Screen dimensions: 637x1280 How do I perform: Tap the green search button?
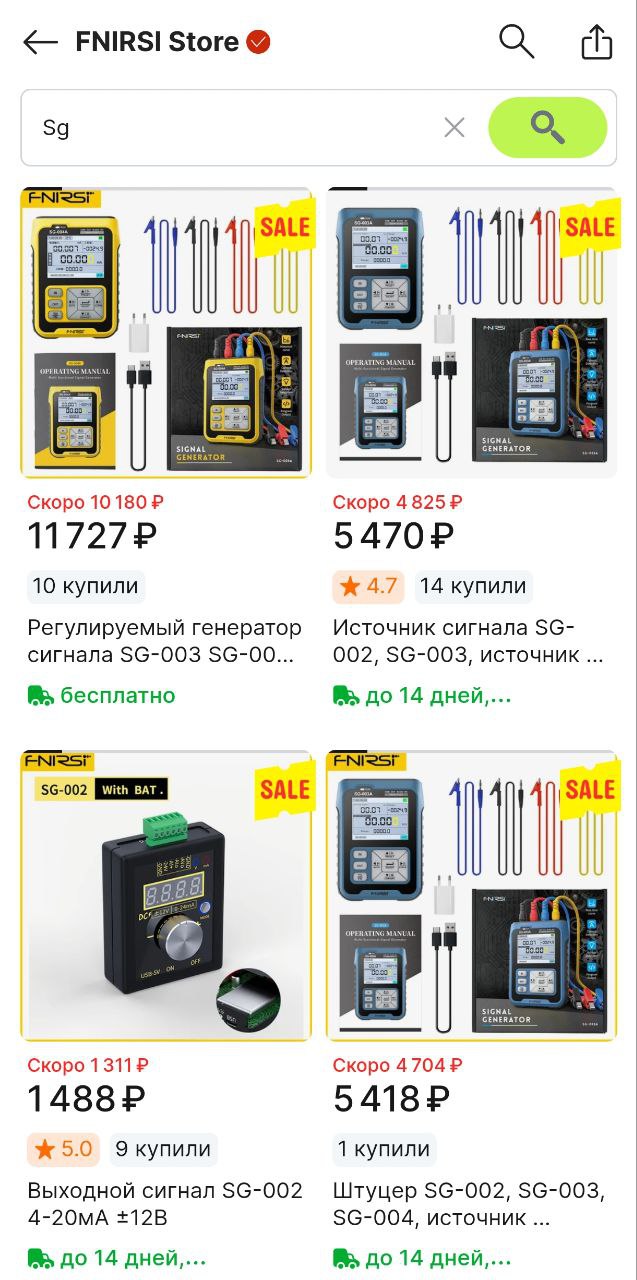[547, 127]
